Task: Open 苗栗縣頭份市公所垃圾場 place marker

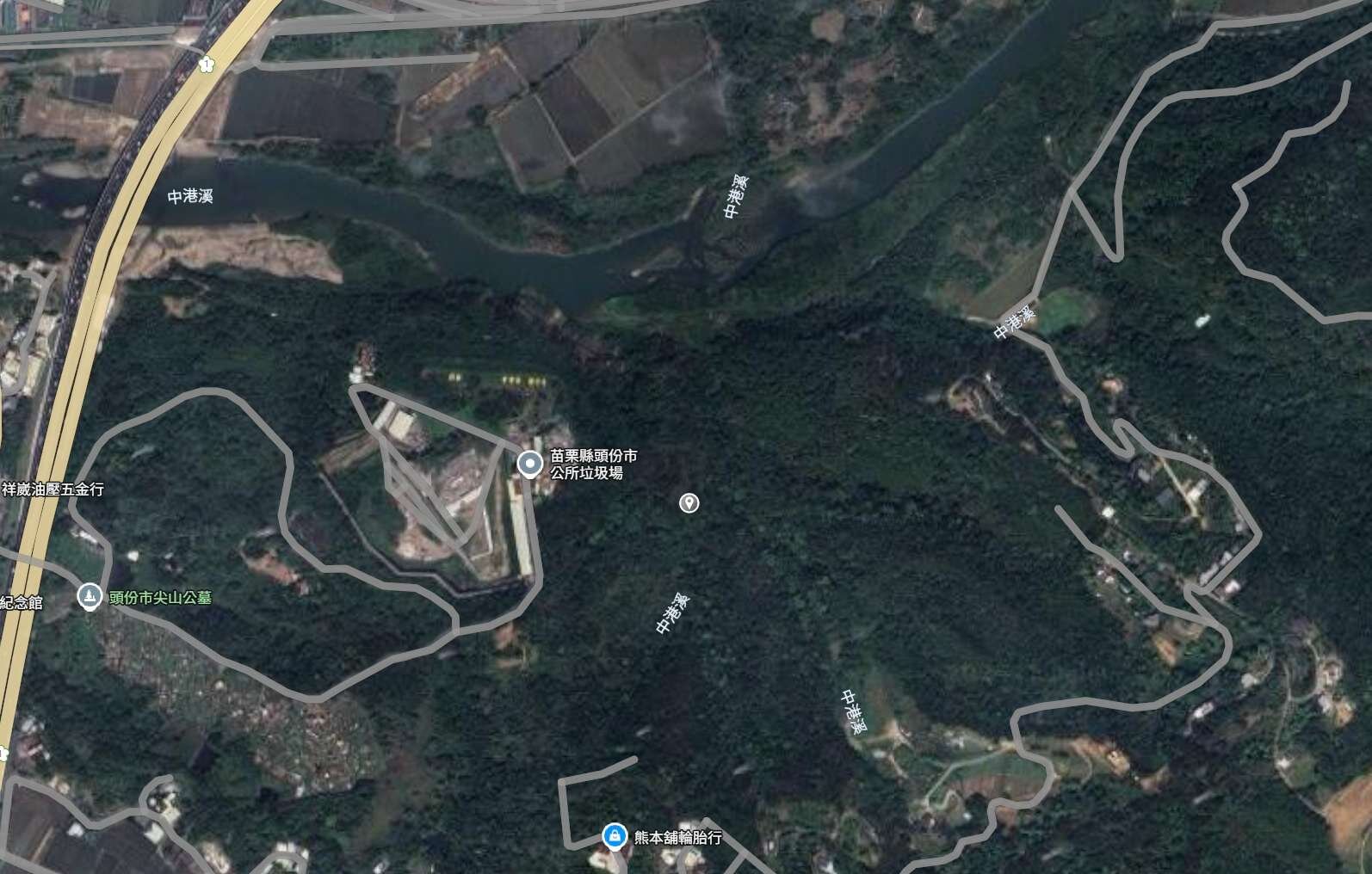Action: tap(529, 465)
